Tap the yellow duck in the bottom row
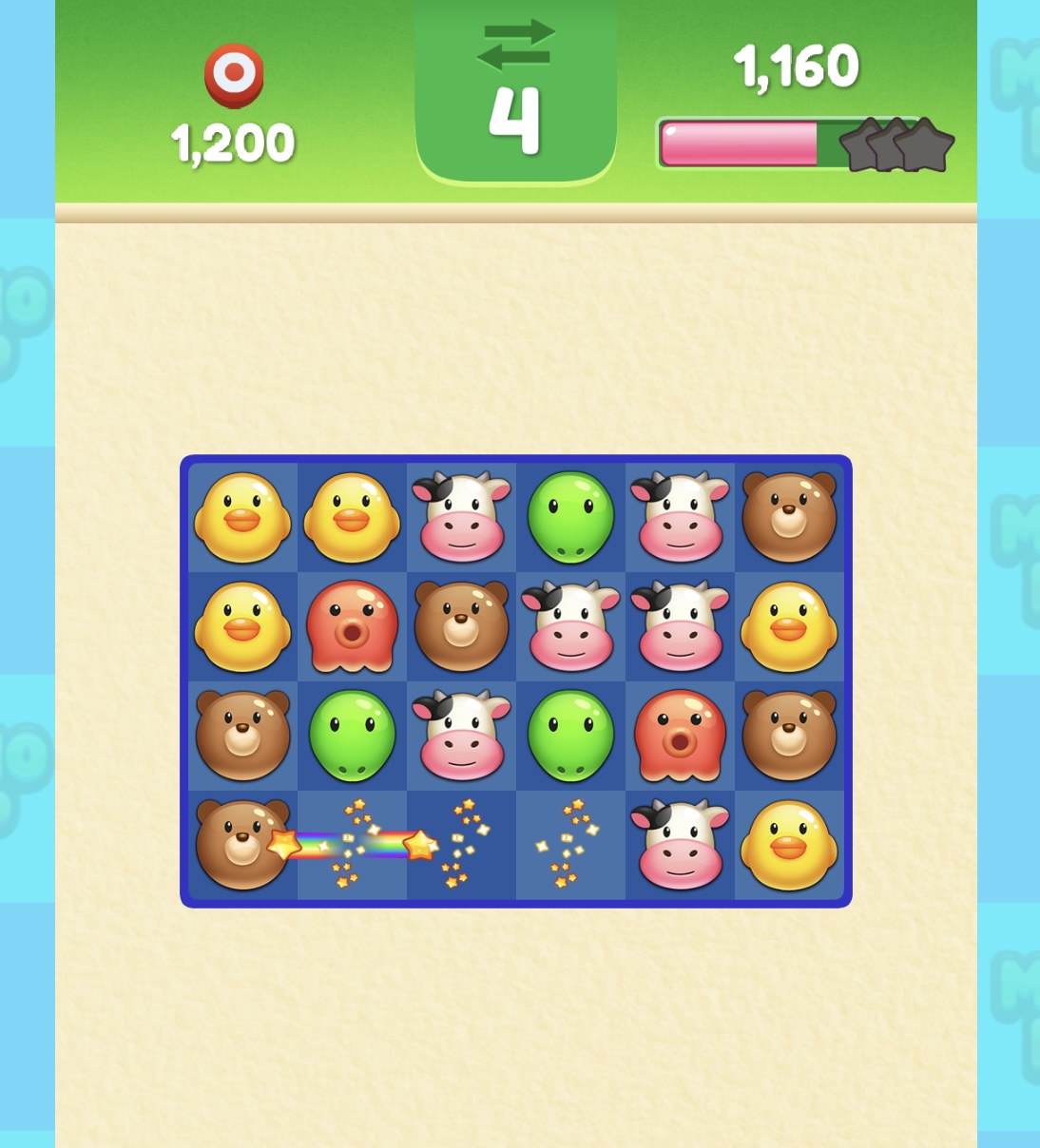Viewport: 1040px width, 1148px height. pyautogui.click(x=789, y=844)
